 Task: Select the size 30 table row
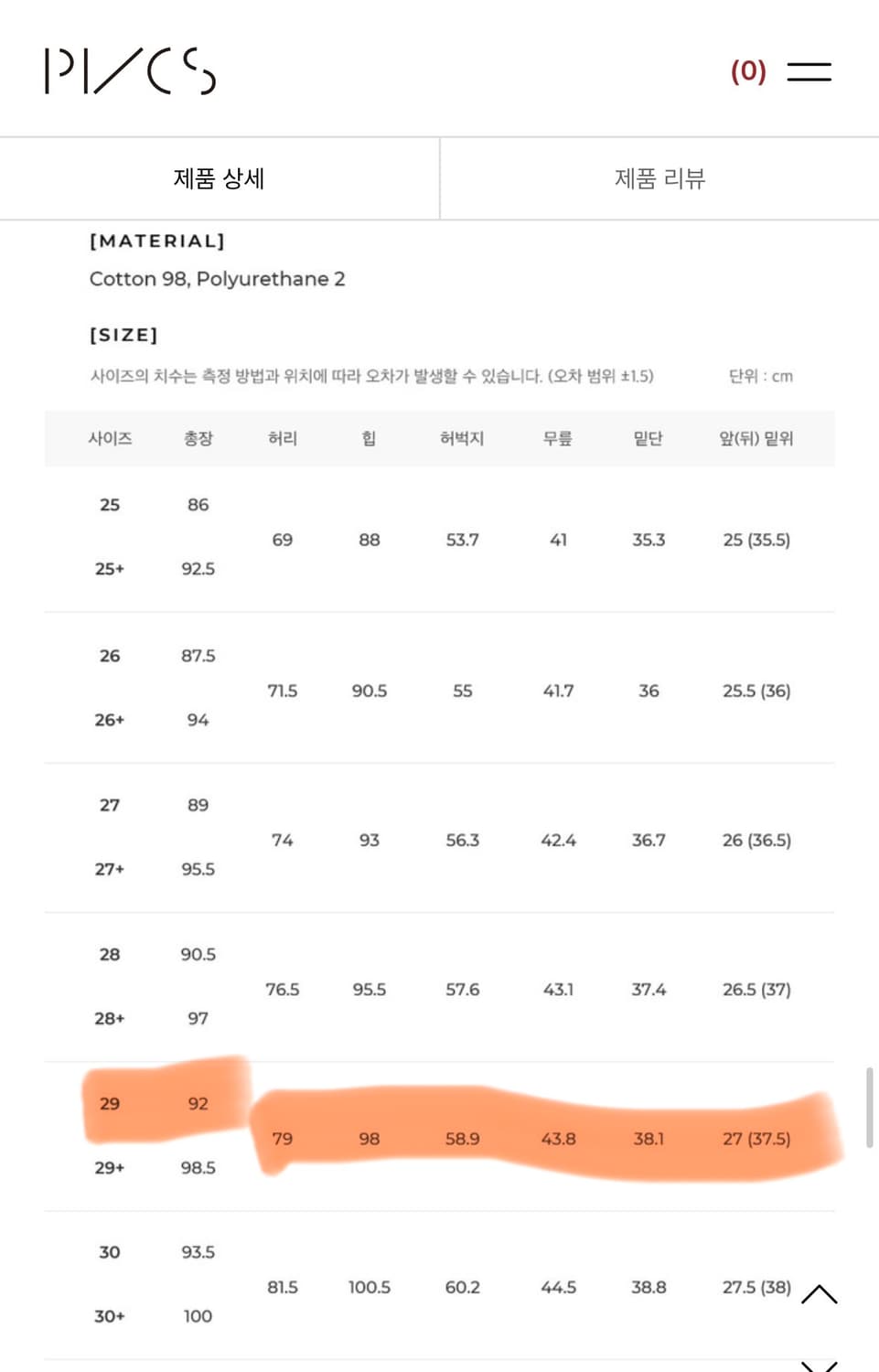click(x=439, y=1285)
